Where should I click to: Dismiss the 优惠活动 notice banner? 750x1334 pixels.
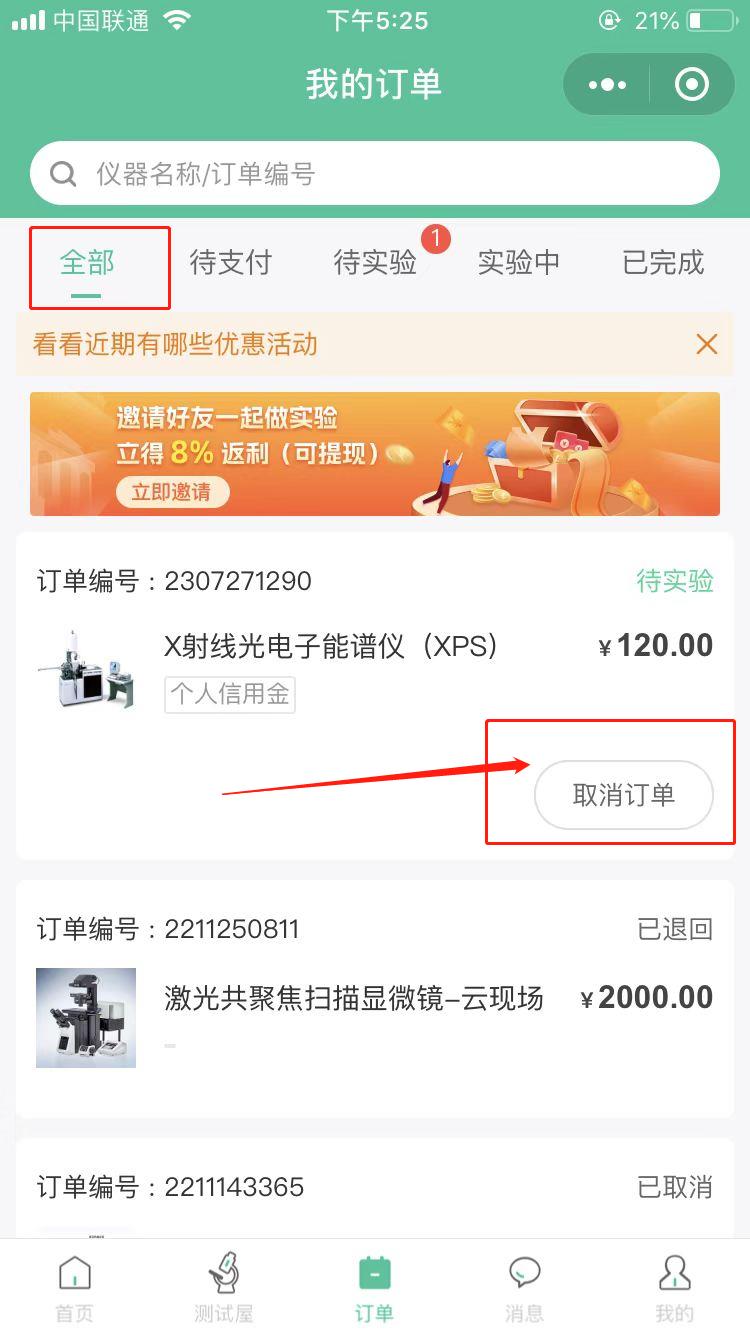point(707,343)
